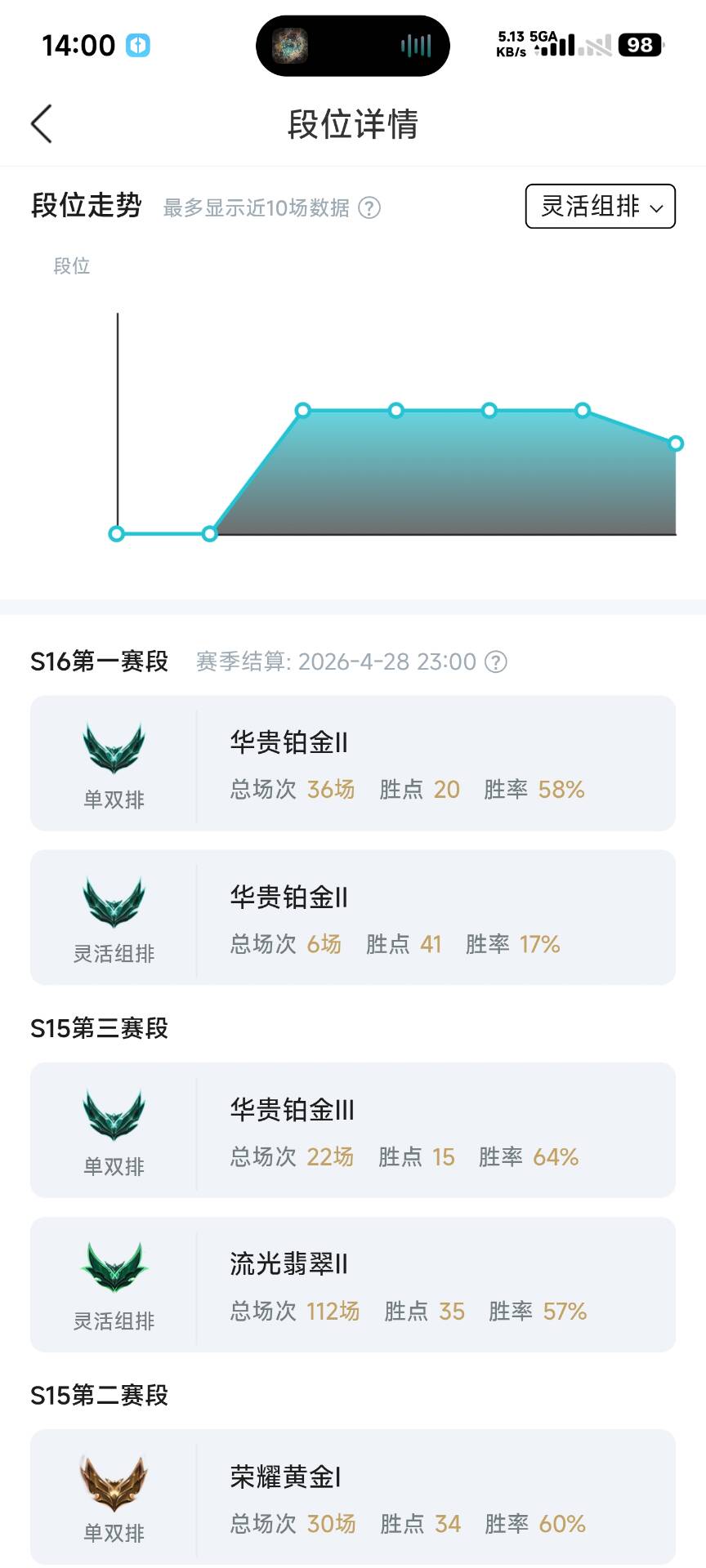Open 荣耀黄金I 单双排 card
The width and height of the screenshot is (706, 1568).
coord(353,1496)
